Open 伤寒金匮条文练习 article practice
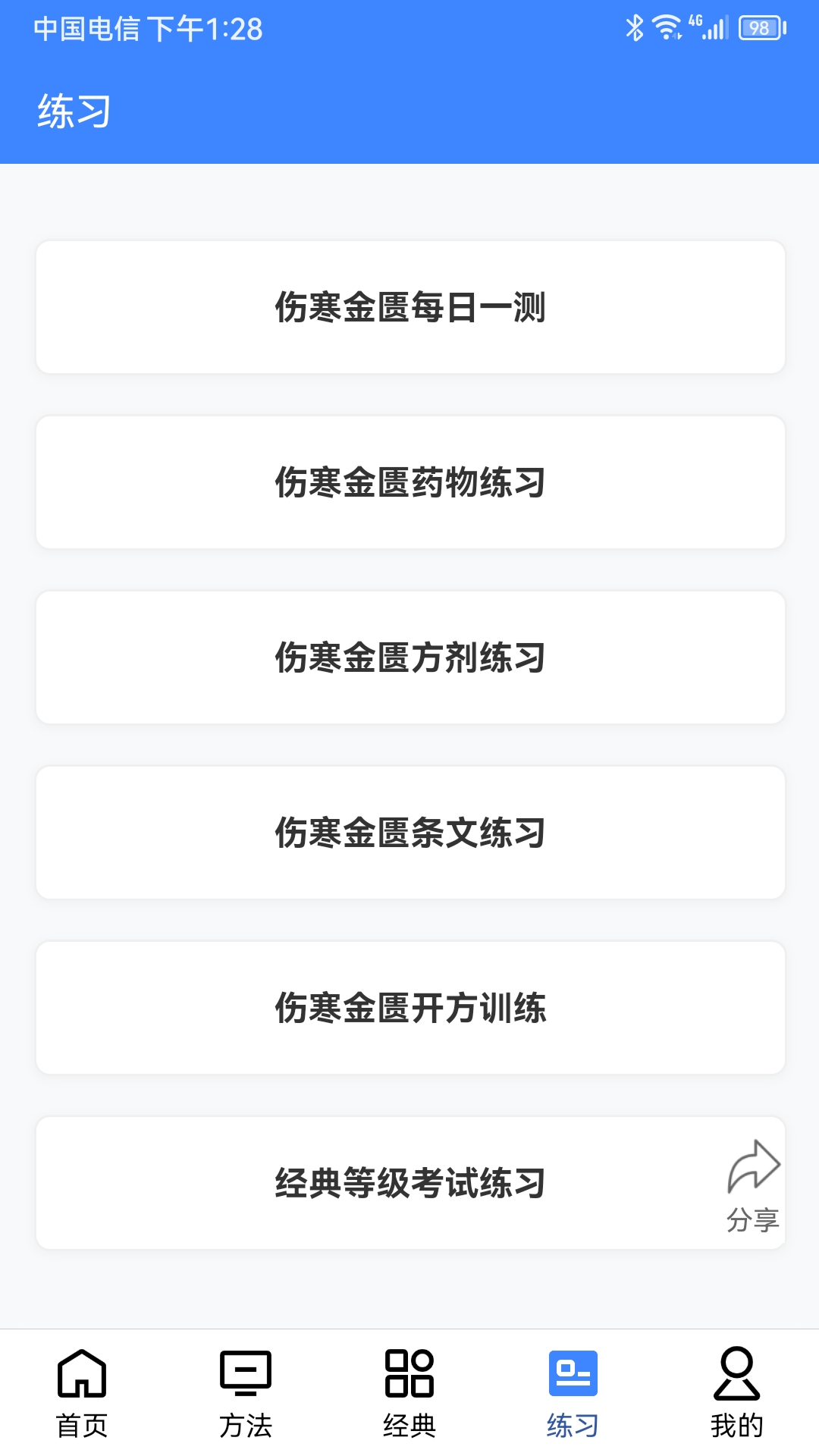The image size is (819, 1456). click(x=409, y=833)
